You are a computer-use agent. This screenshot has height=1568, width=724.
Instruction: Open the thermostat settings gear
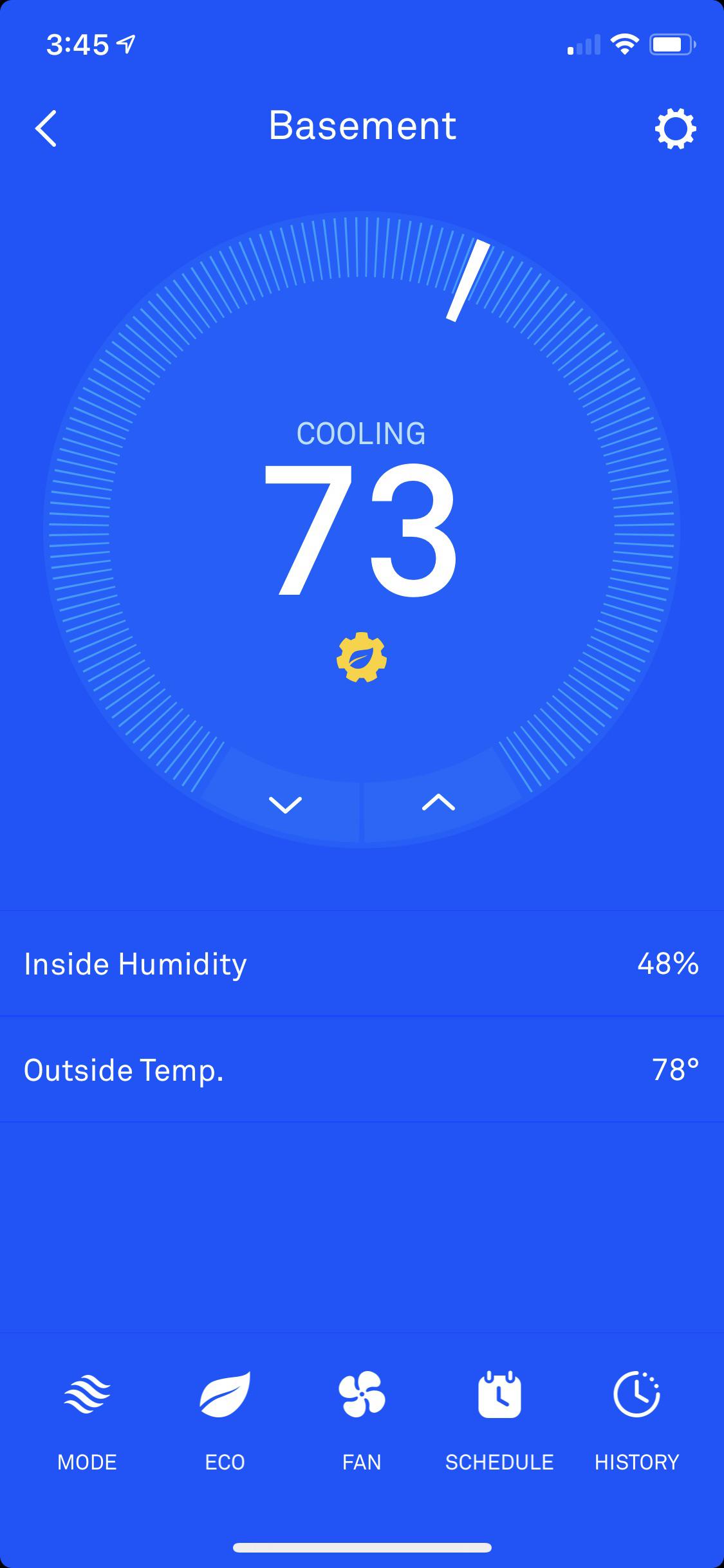pyautogui.click(x=675, y=129)
